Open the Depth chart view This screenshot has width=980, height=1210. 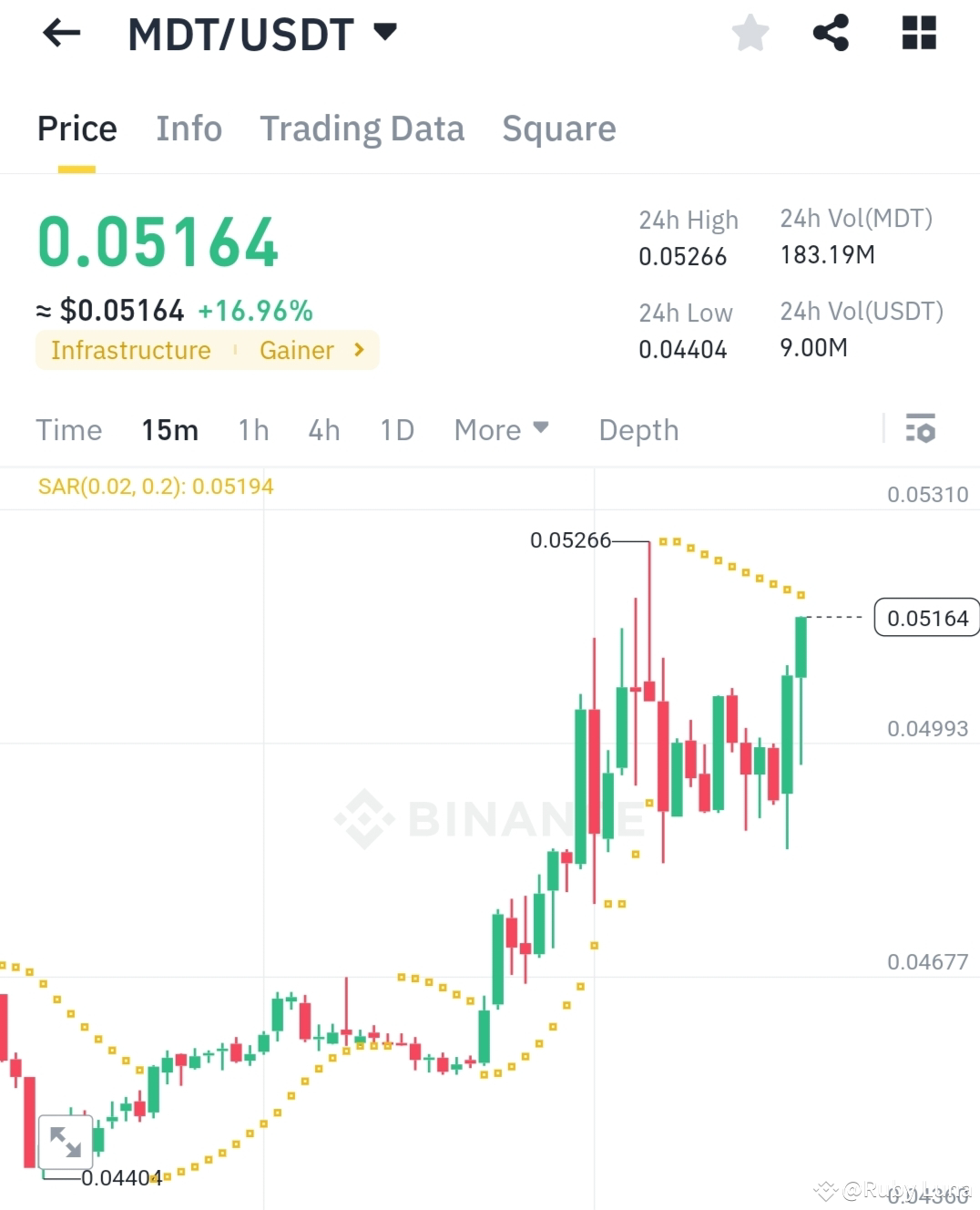pos(638,429)
